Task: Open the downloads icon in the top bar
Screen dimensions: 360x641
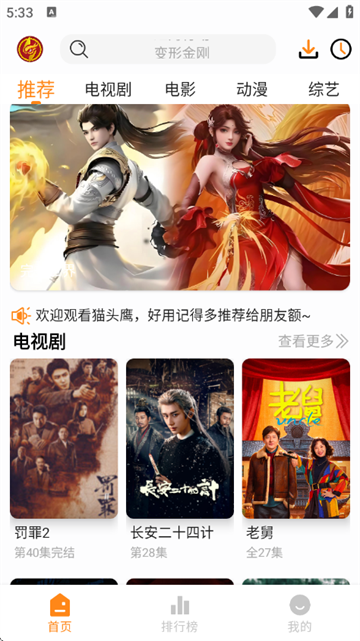Action: coord(308,49)
